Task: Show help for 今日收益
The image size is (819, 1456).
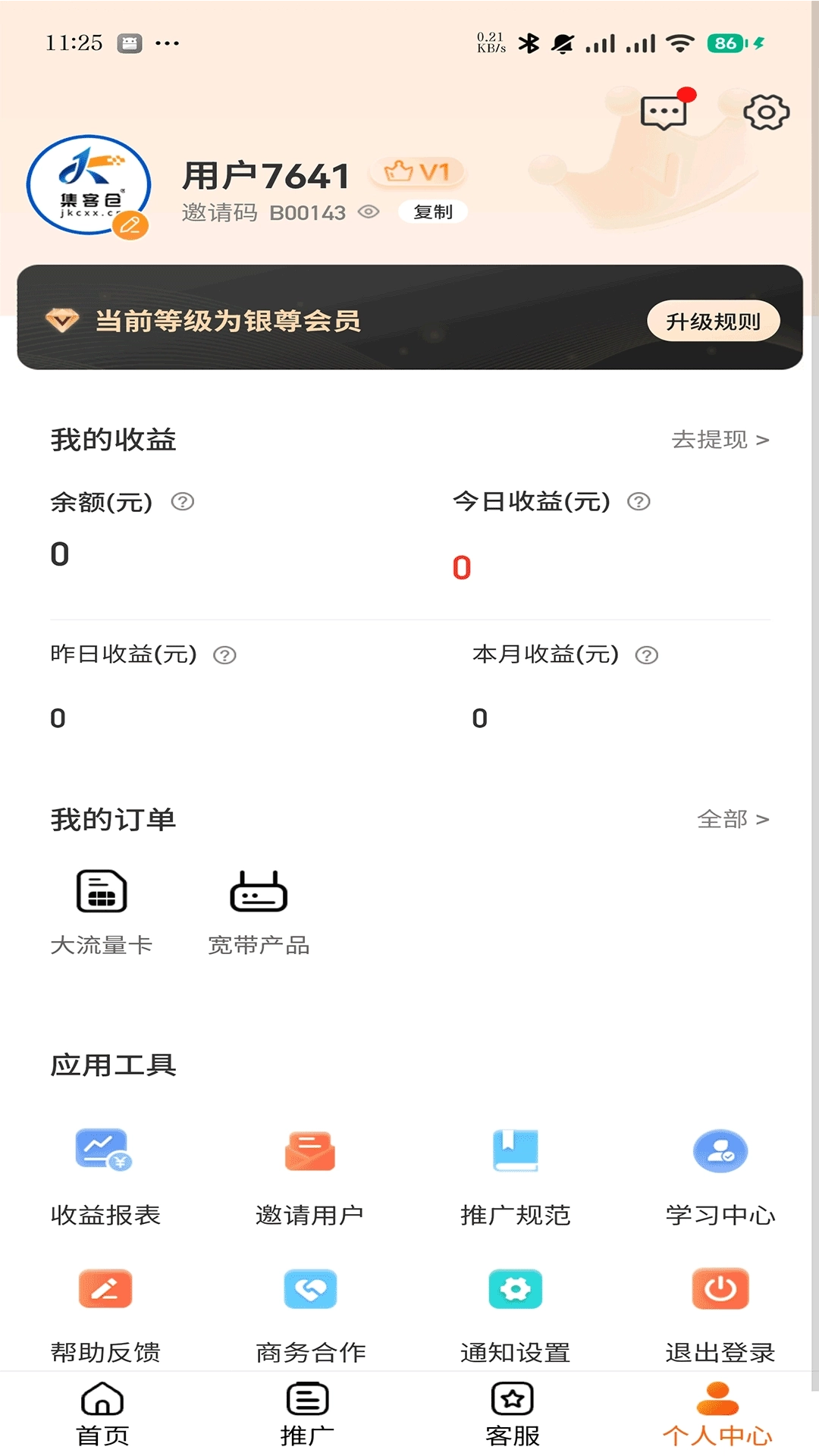Action: tap(639, 500)
